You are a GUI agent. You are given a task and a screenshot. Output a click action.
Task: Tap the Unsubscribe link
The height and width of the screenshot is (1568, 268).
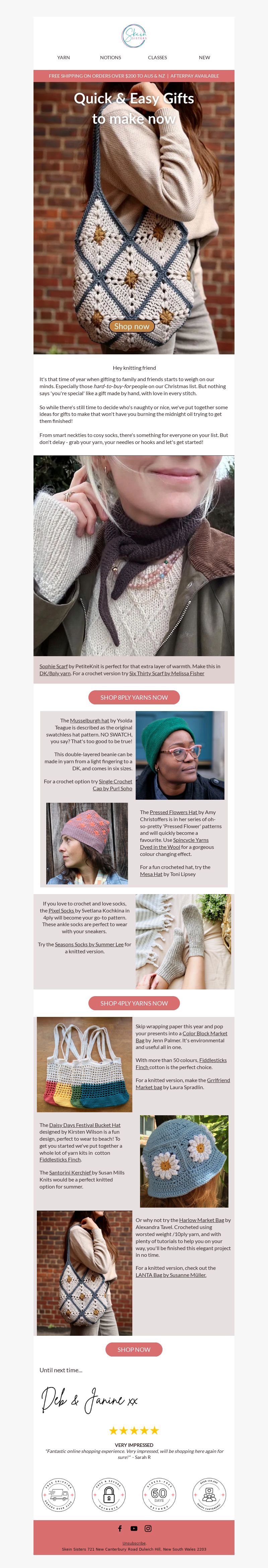134,1543
